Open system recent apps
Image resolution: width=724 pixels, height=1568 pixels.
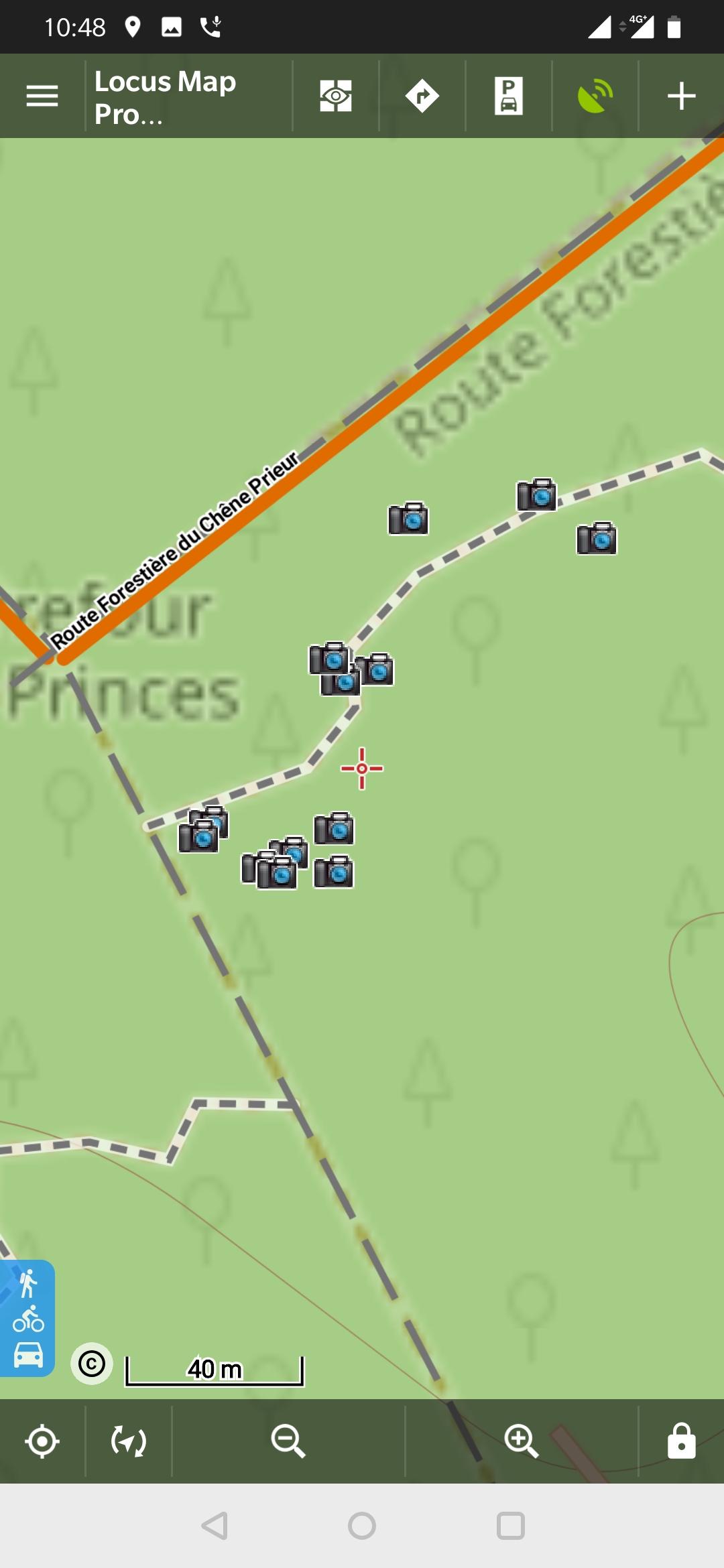tap(510, 1526)
